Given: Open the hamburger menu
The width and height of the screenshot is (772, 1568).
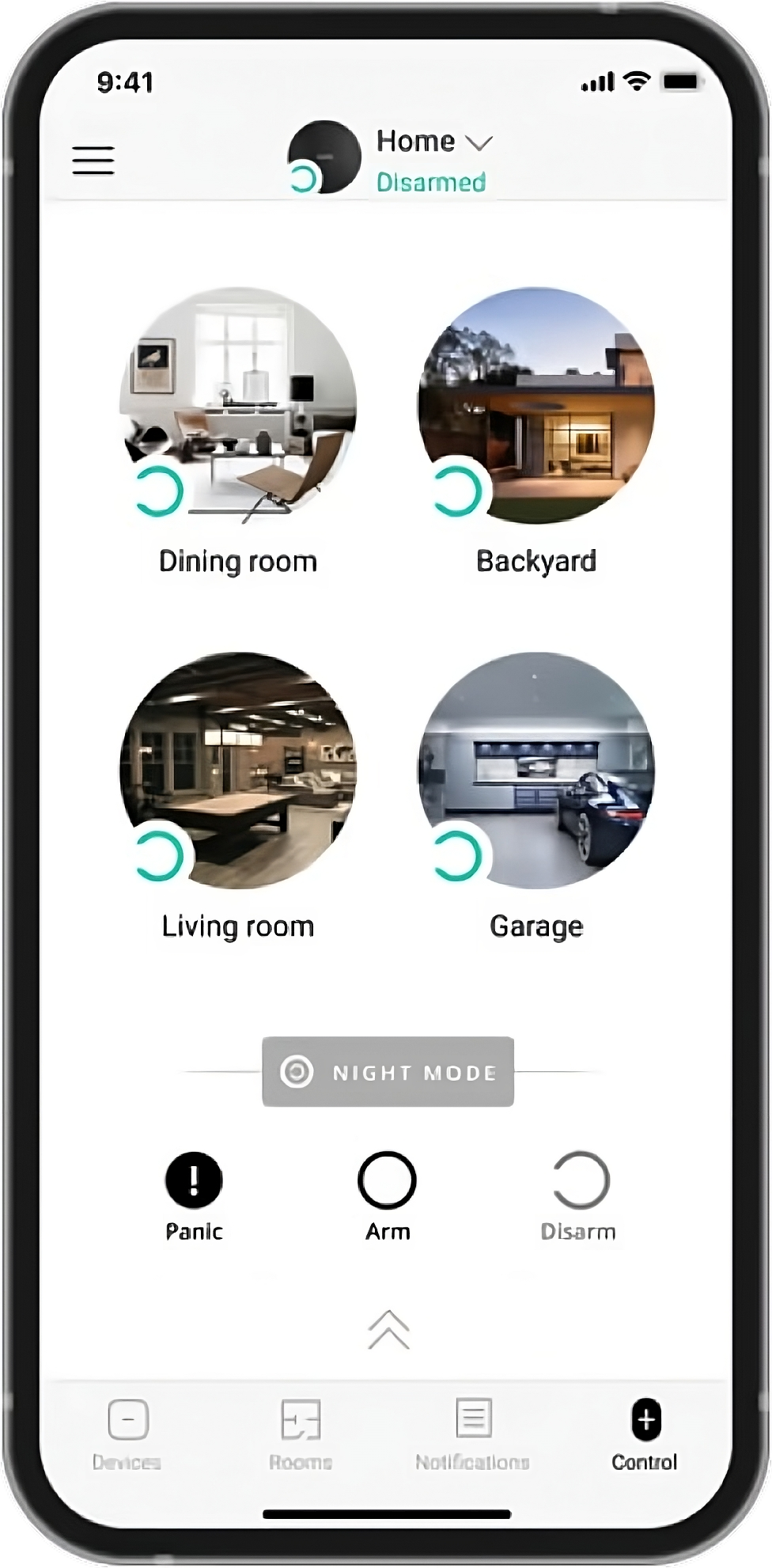Looking at the screenshot, I should coord(93,160).
